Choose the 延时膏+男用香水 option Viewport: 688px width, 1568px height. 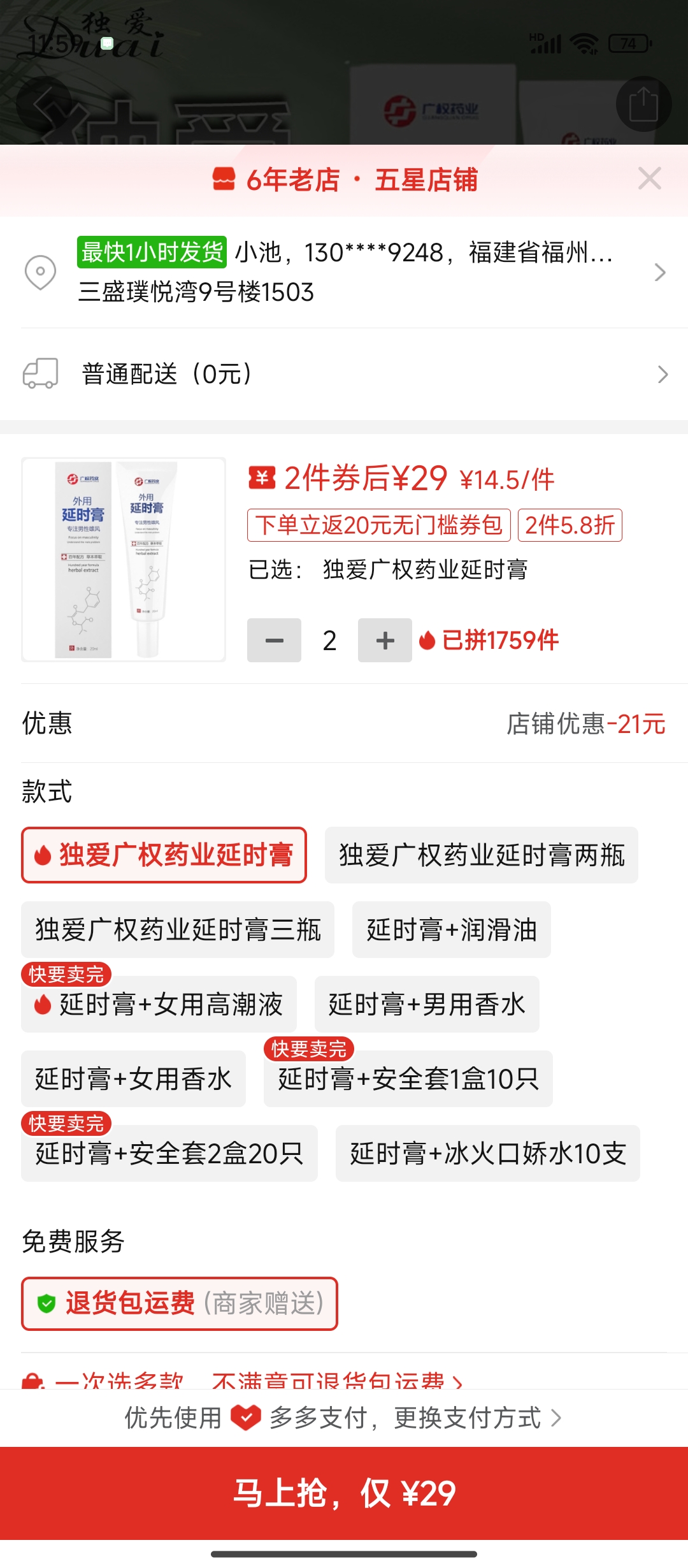pyautogui.click(x=426, y=1005)
